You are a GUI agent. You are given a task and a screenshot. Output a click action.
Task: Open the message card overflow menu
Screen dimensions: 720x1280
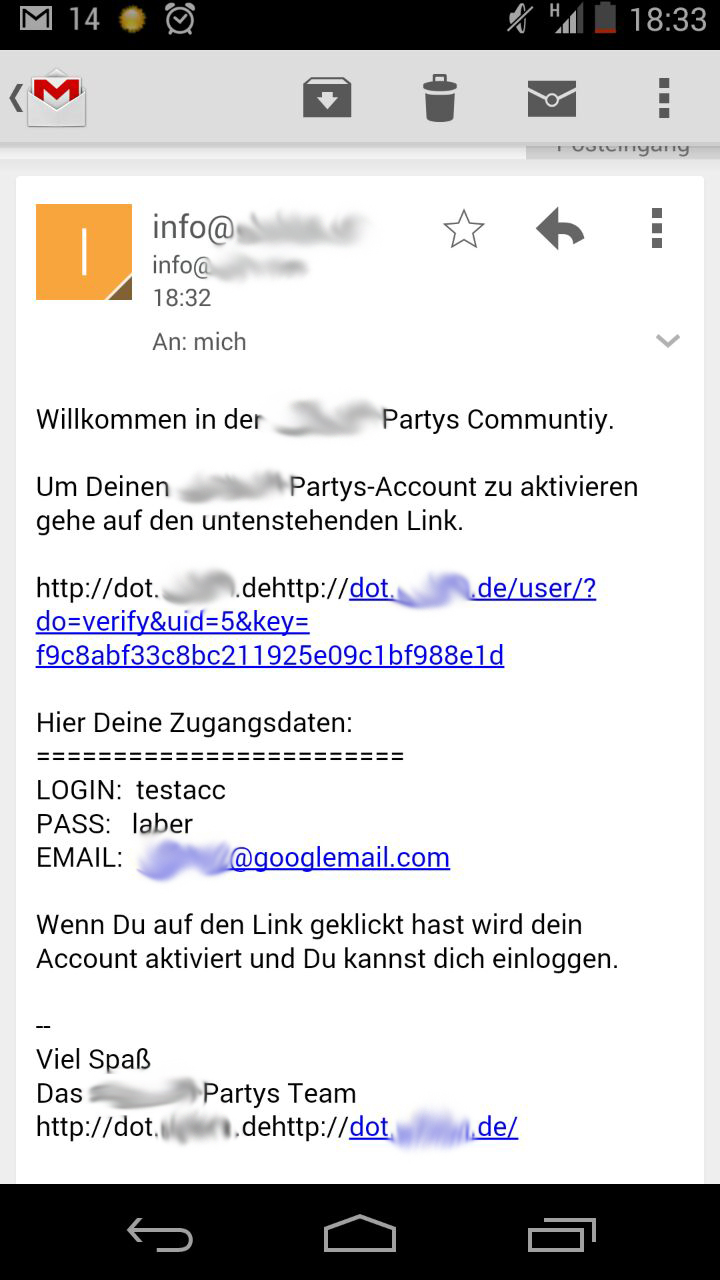[656, 229]
